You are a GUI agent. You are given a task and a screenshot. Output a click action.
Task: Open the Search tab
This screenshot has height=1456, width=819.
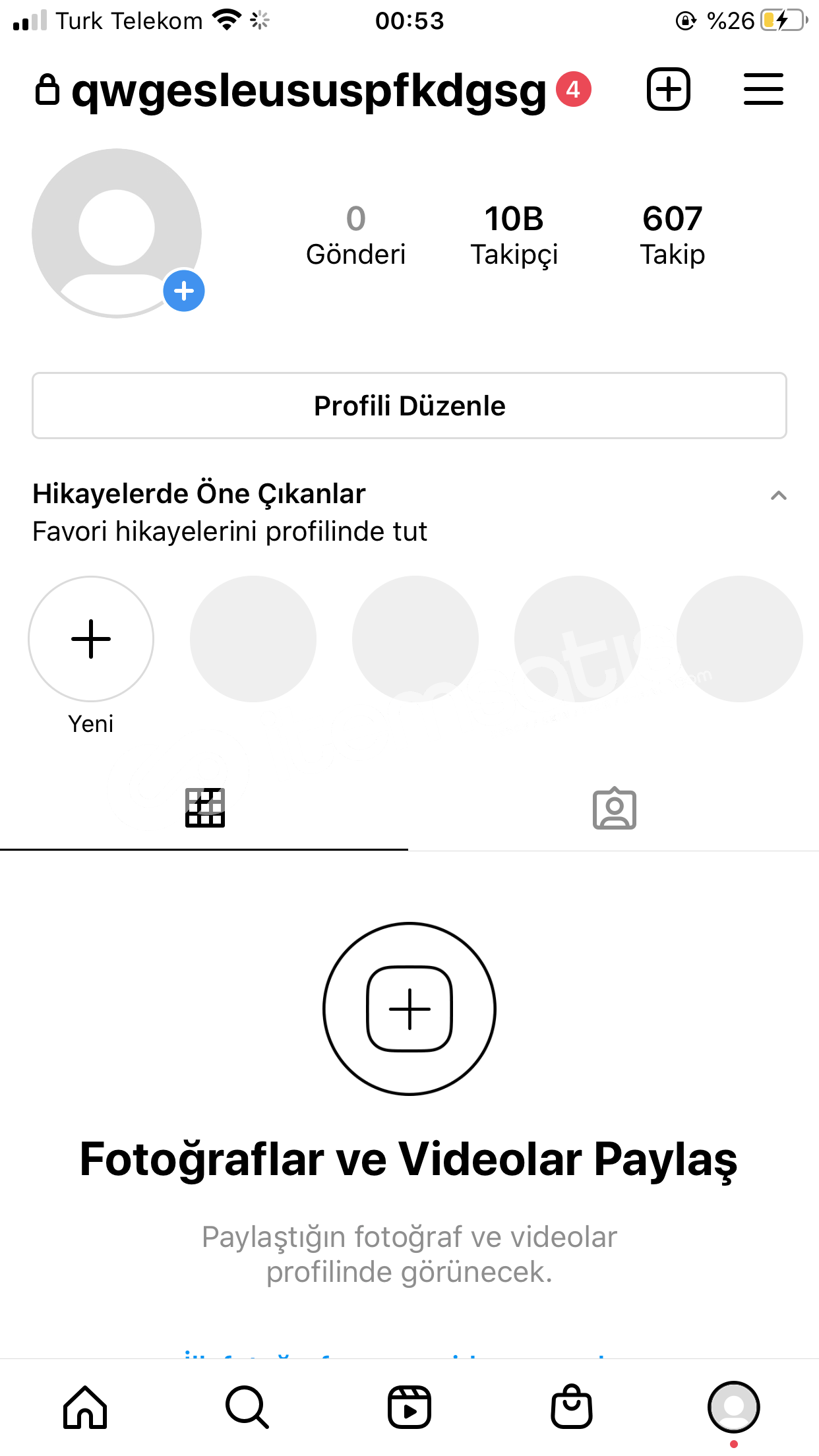tap(247, 1407)
